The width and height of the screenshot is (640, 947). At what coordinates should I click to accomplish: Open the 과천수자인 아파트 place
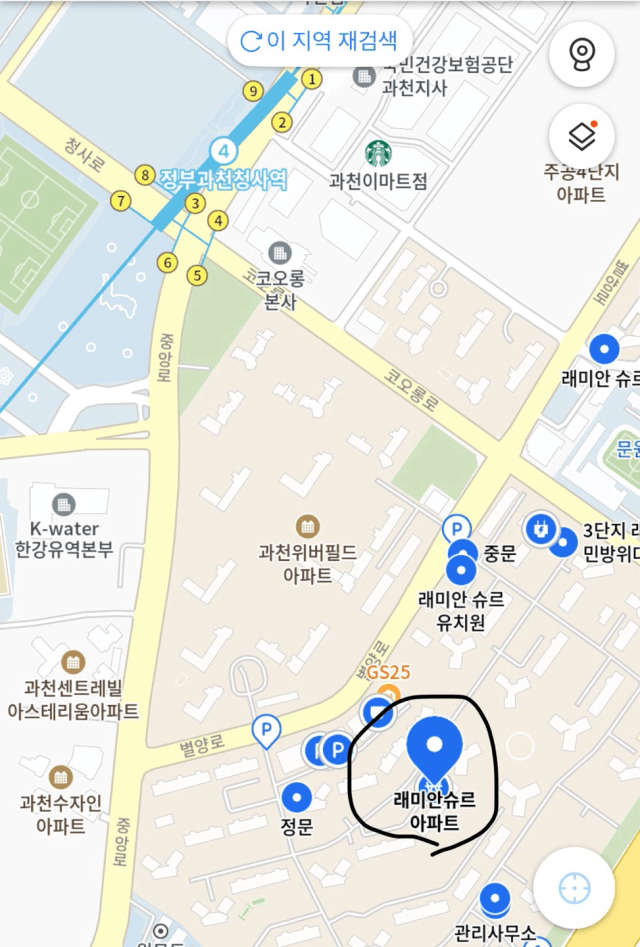tap(60, 777)
